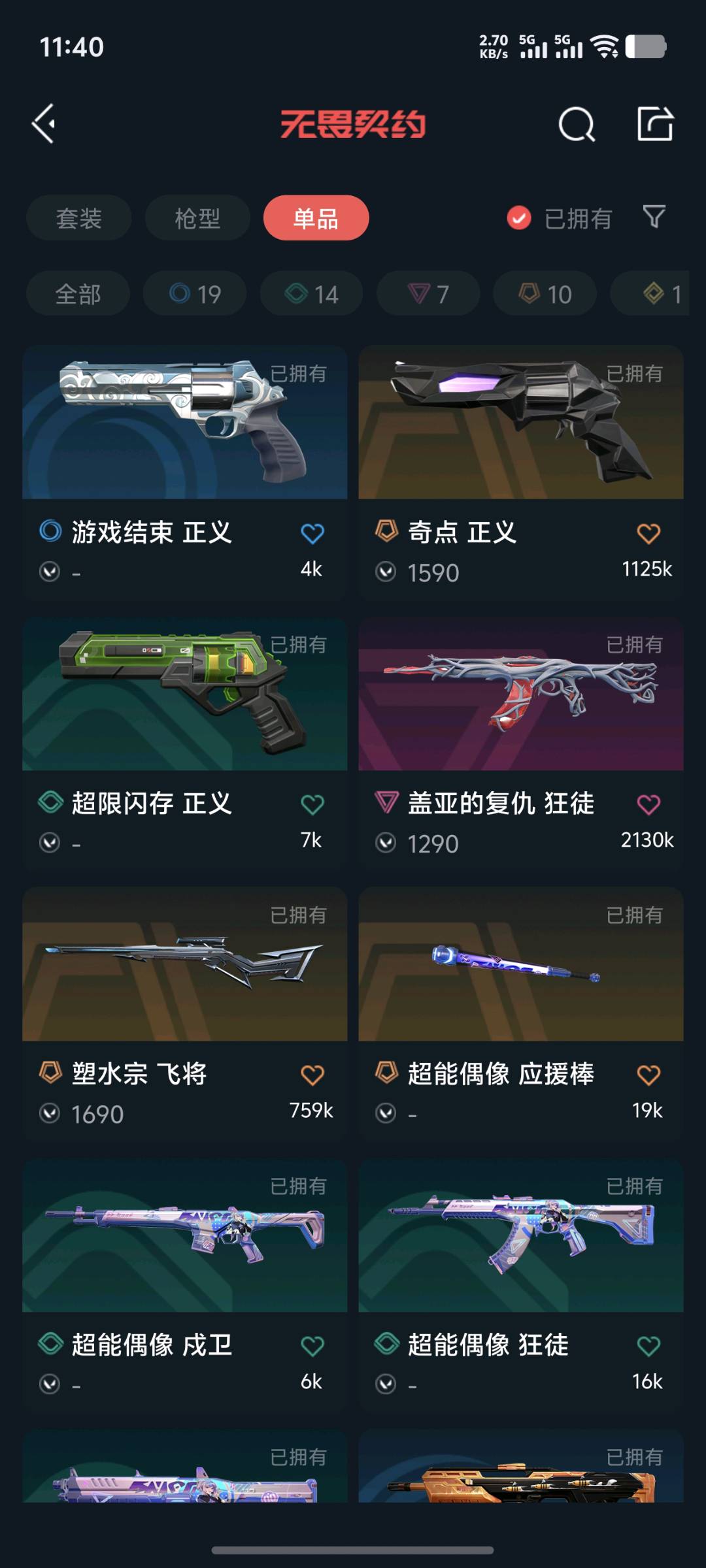Uncheck the 已拥有 checkbox

[519, 218]
